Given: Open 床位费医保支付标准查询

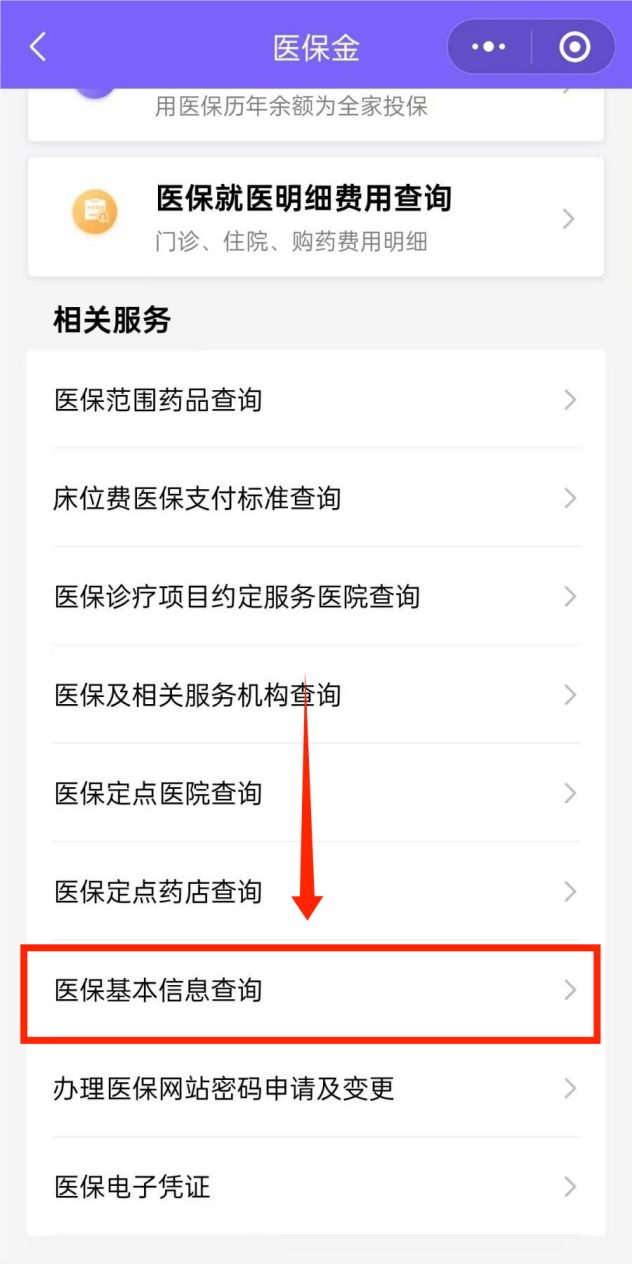Looking at the screenshot, I should (315, 498).
